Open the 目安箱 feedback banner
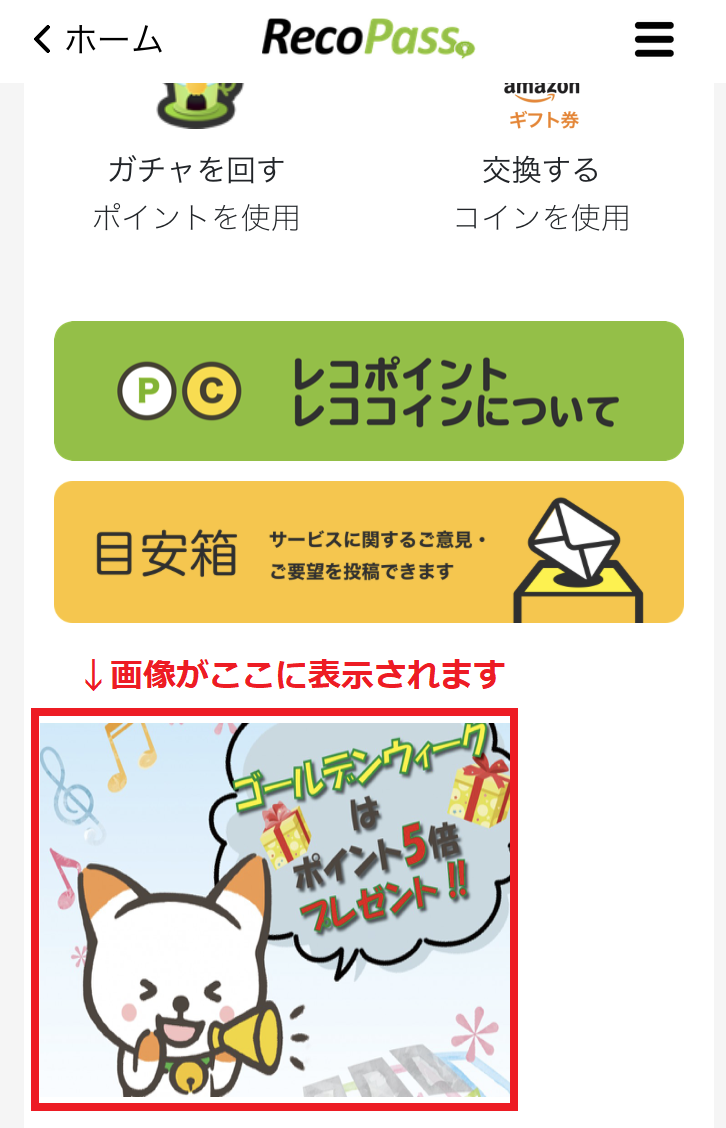The image size is (726, 1128). pos(369,552)
